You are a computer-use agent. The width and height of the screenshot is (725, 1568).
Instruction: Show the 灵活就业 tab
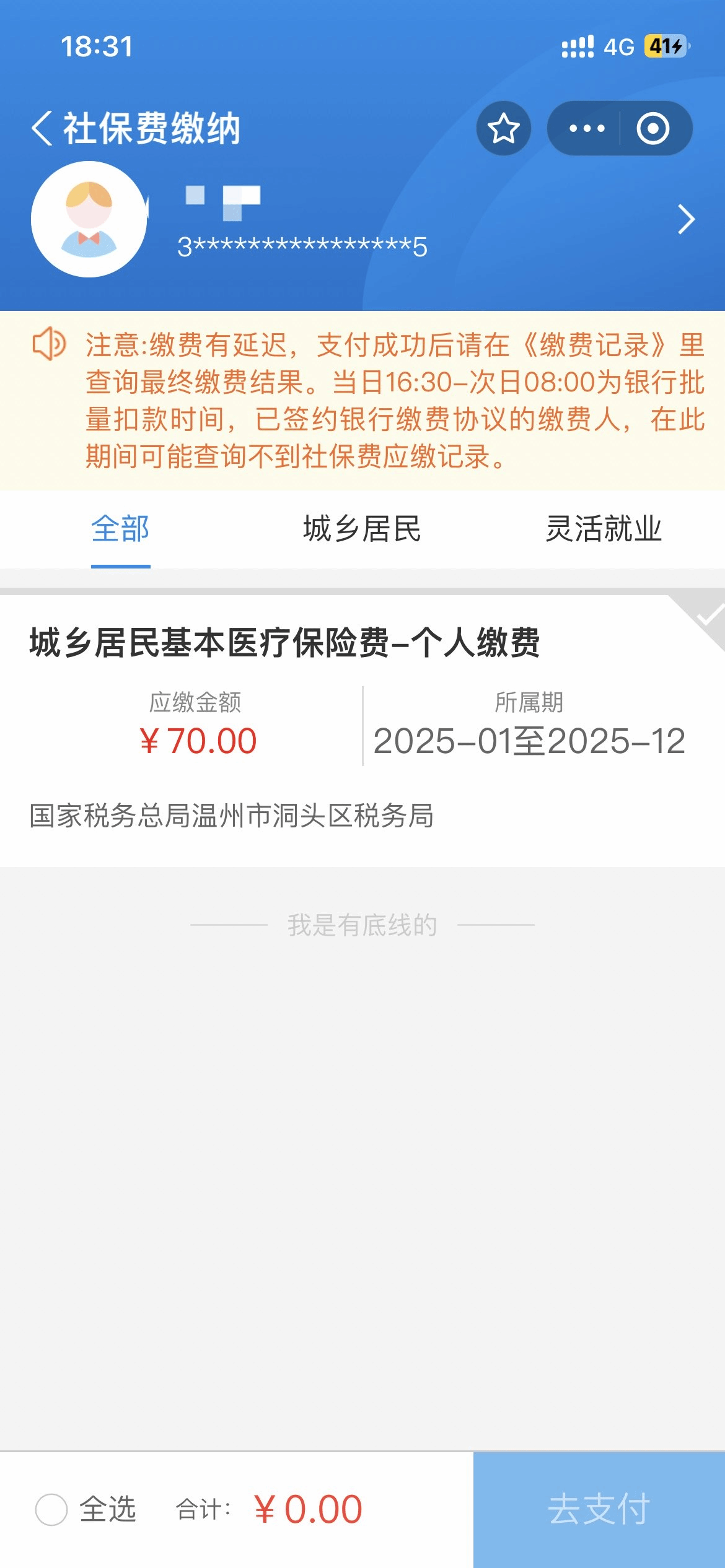[604, 530]
